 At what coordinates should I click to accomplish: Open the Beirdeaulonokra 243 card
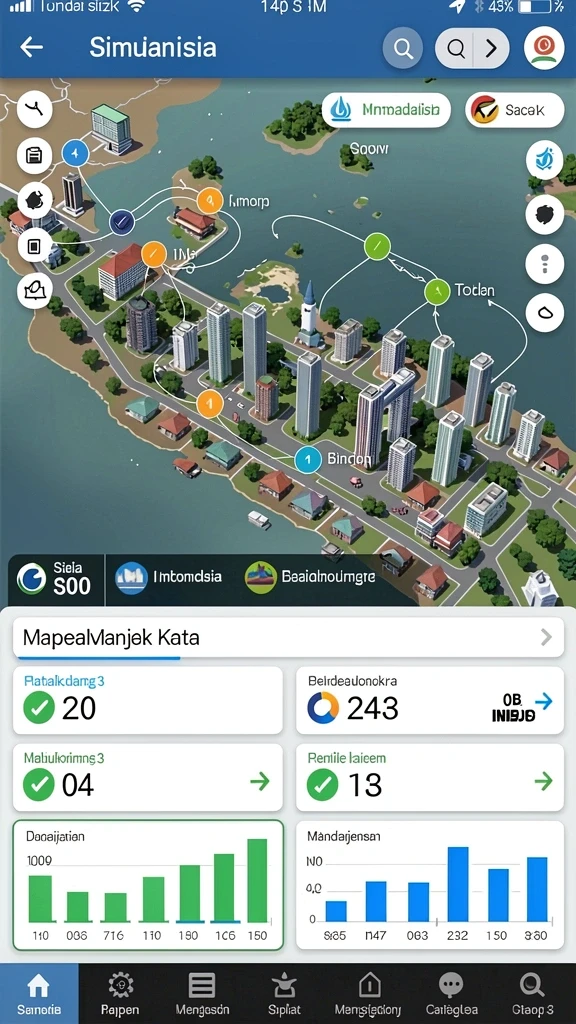pos(430,701)
